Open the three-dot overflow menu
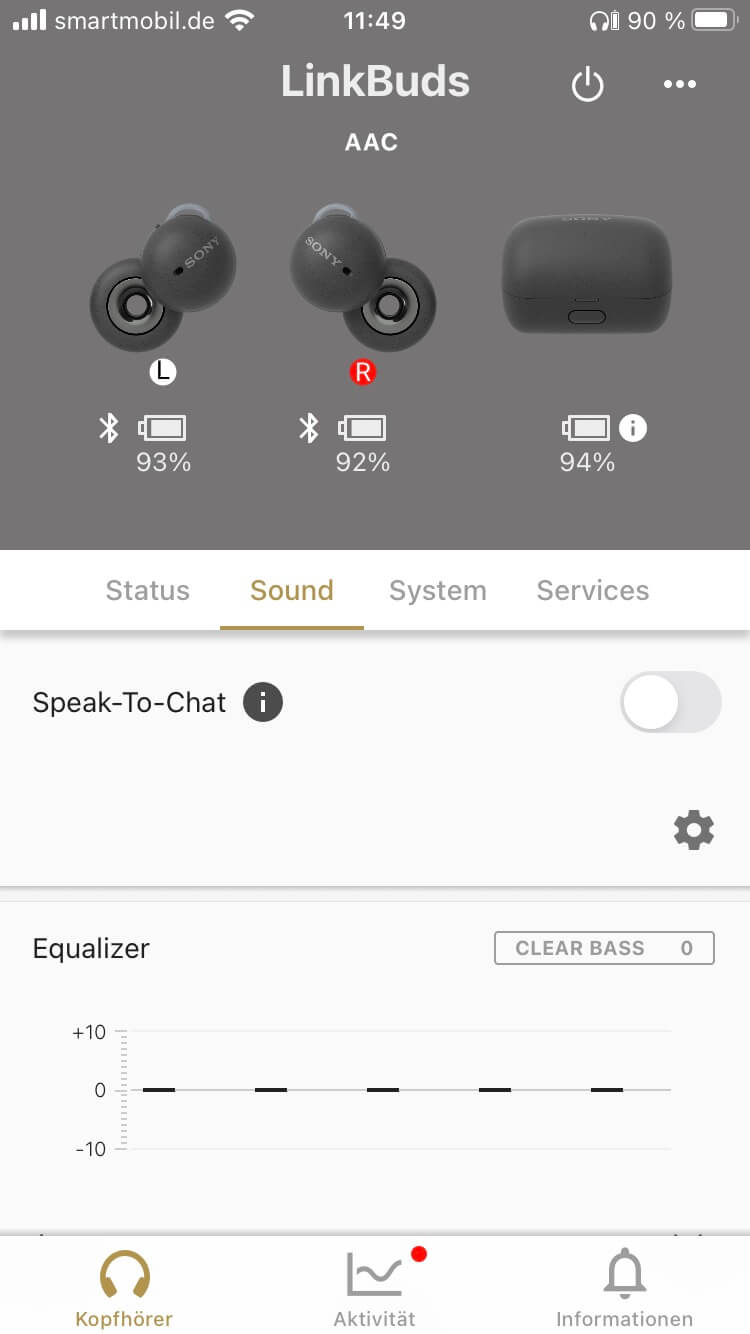750x1334 pixels. pyautogui.click(x=680, y=85)
